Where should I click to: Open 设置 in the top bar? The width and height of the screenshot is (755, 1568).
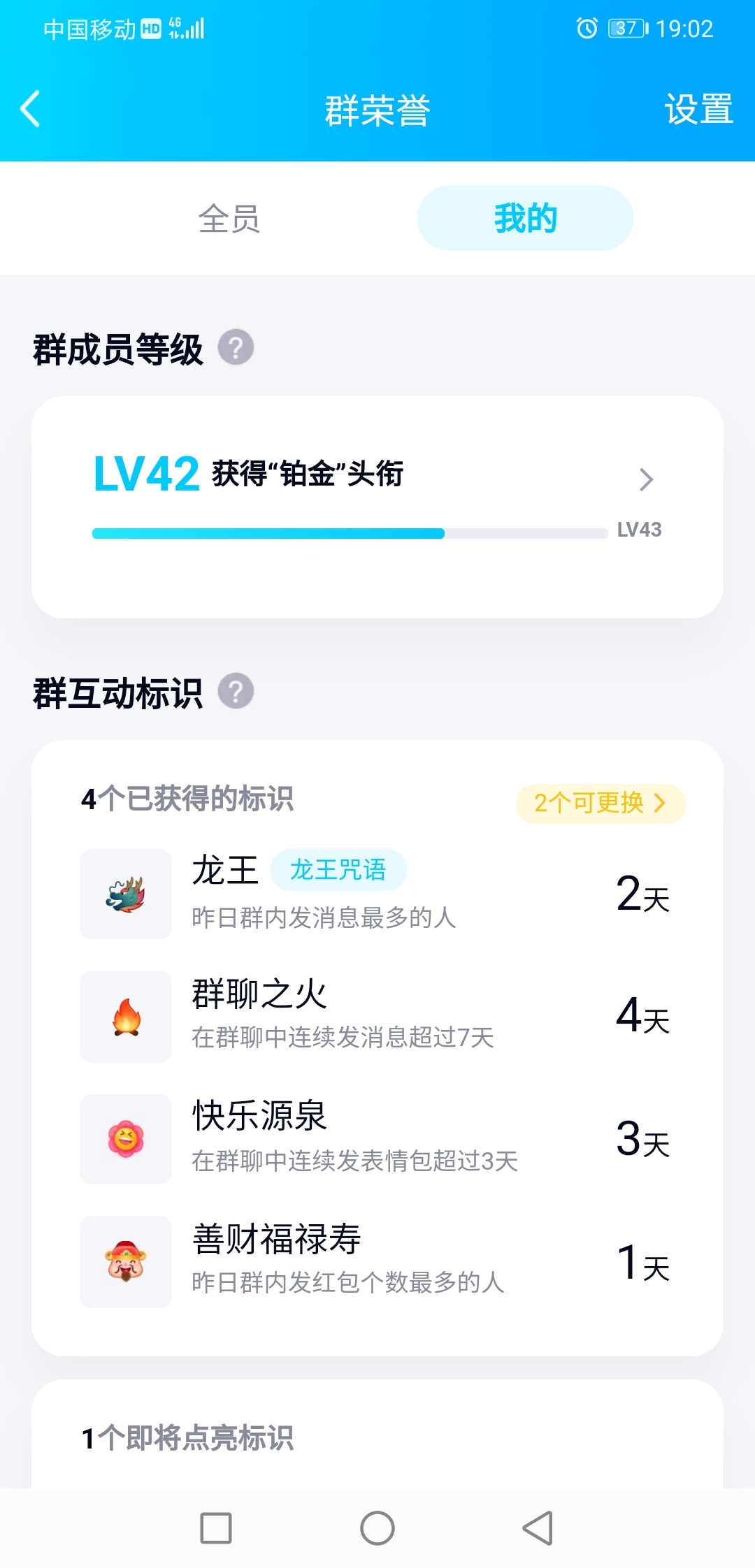[698, 110]
